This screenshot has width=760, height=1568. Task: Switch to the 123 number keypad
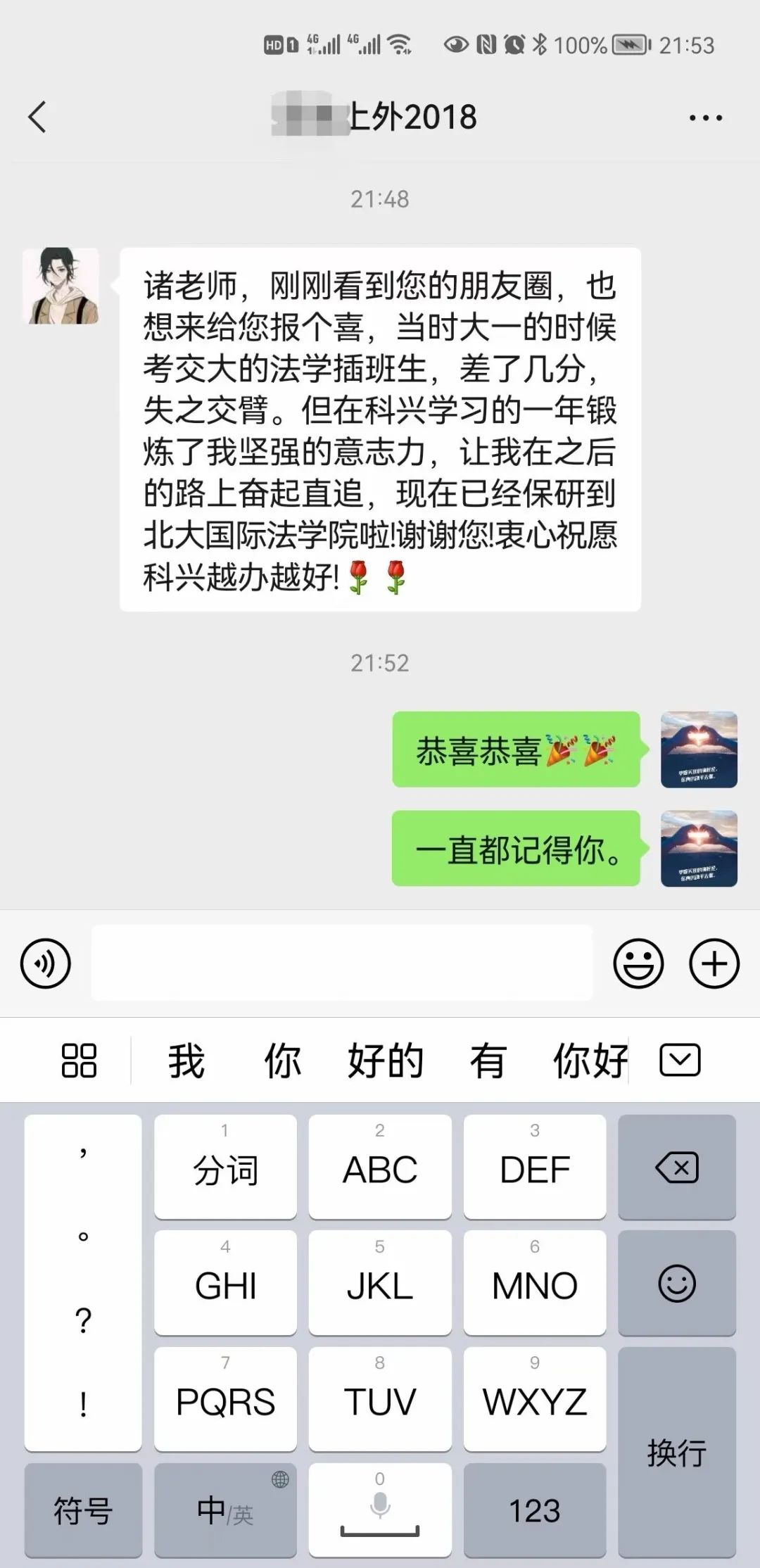tap(535, 1510)
